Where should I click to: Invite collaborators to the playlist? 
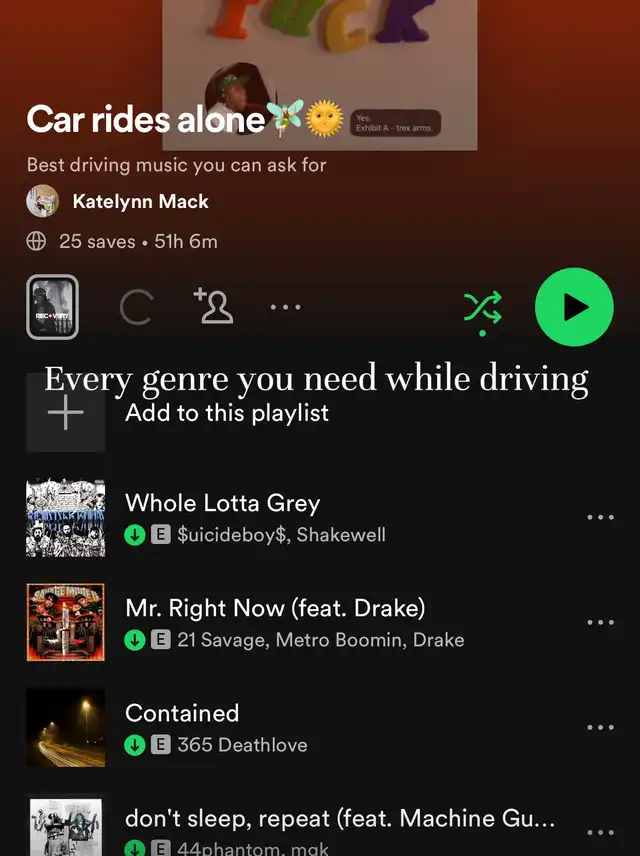click(x=214, y=307)
